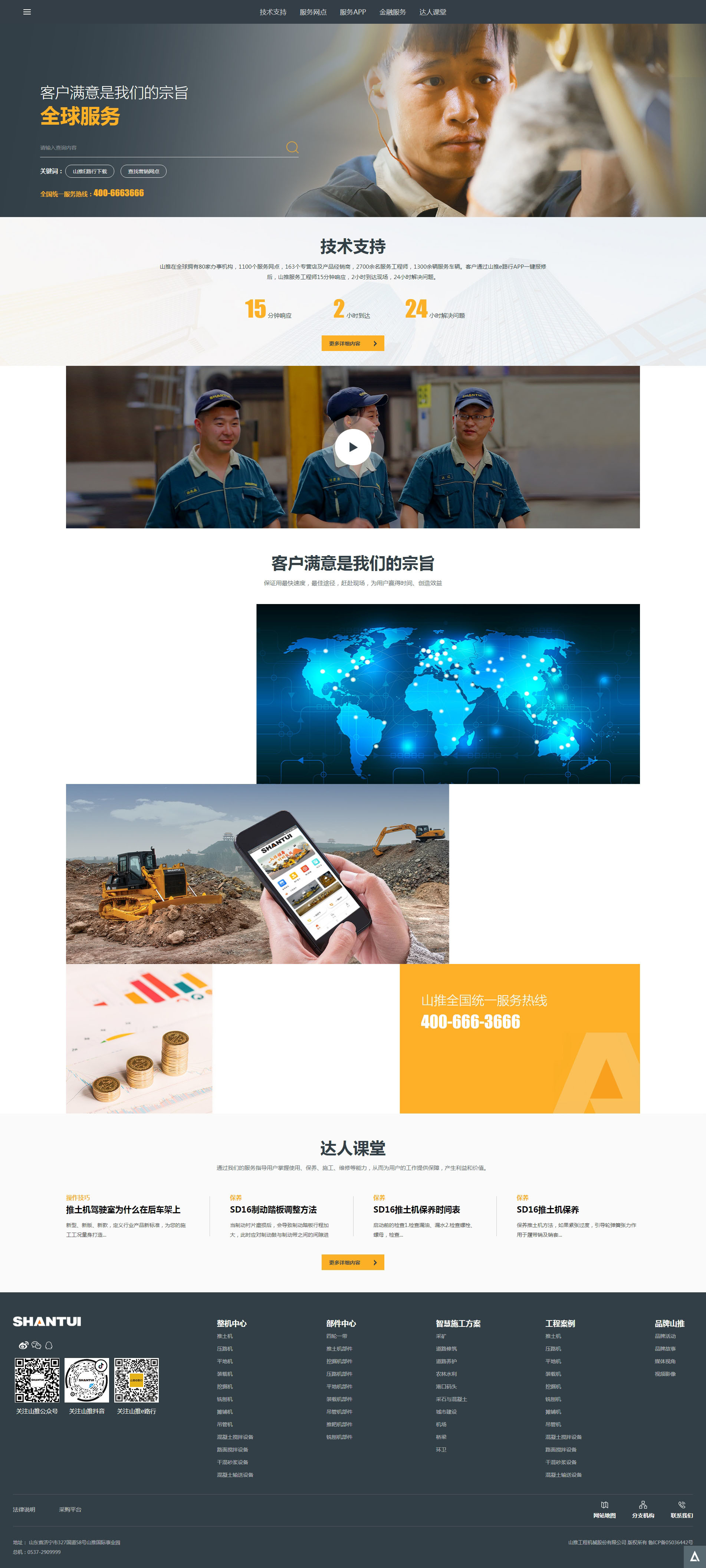706x1568 pixels.
Task: Open article SD16制动踏板调整方法
Action: 273,1210
